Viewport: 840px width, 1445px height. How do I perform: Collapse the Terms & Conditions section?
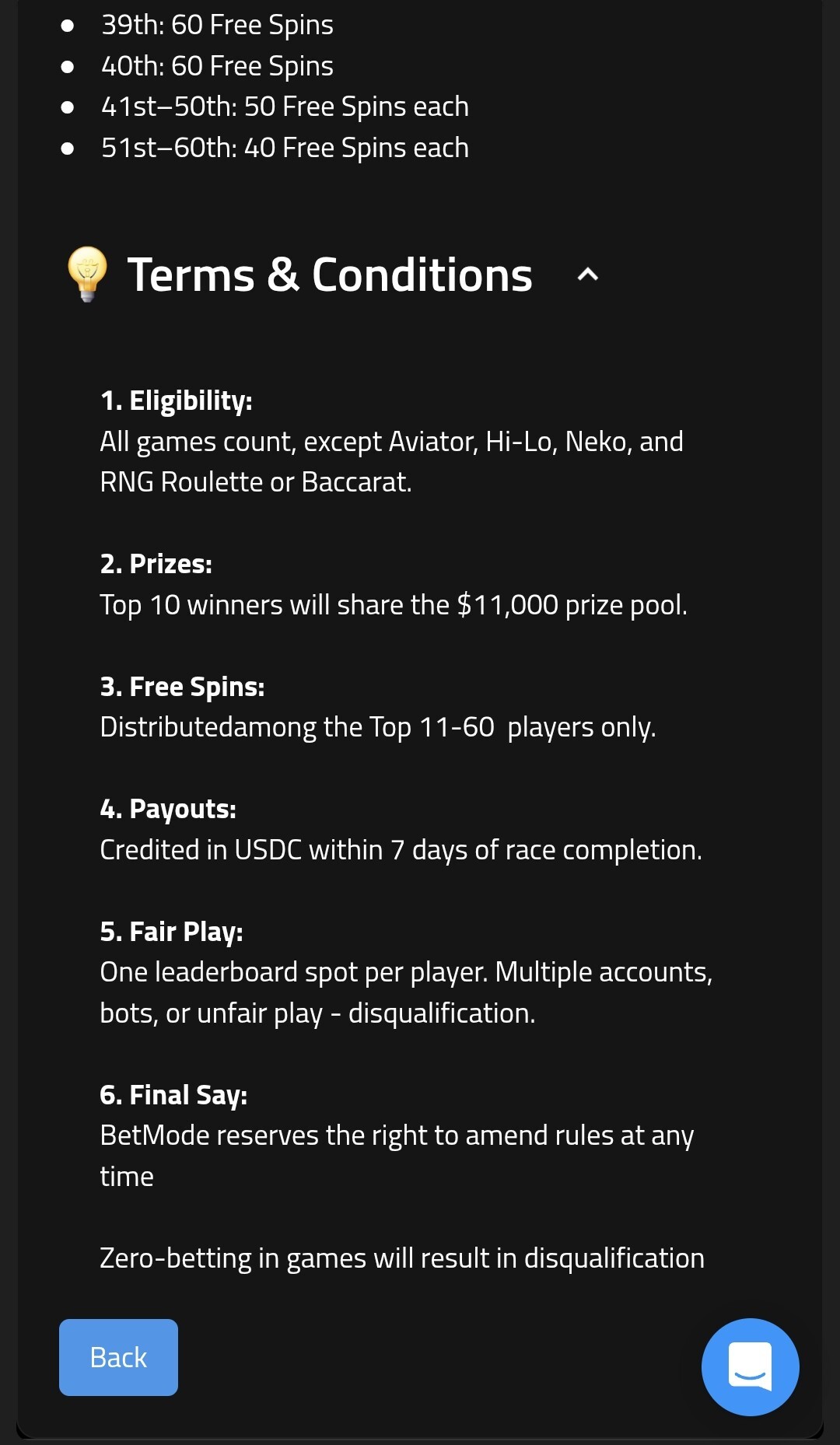(x=587, y=275)
